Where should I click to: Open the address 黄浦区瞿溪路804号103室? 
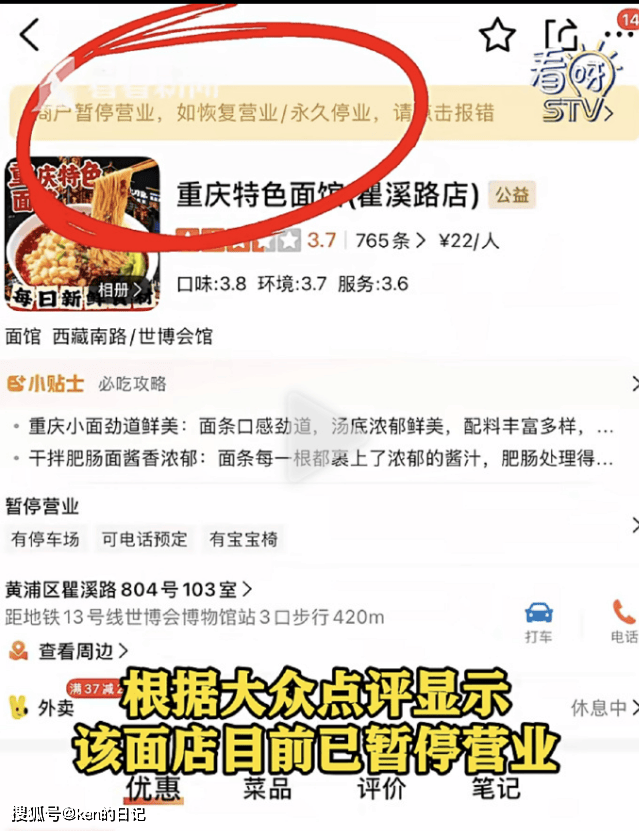pyautogui.click(x=128, y=589)
